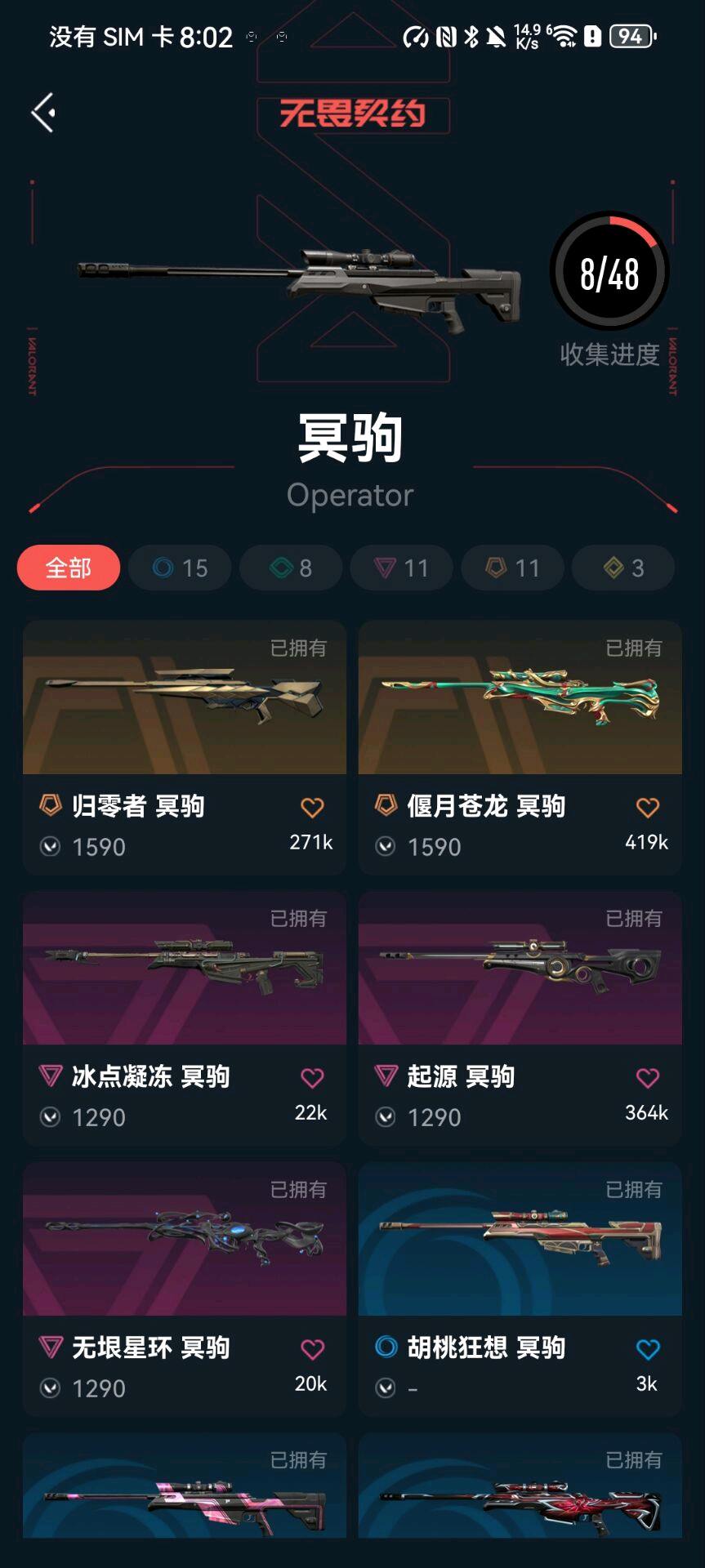Favorite the 起源 冥驹 skin

coord(647,1078)
